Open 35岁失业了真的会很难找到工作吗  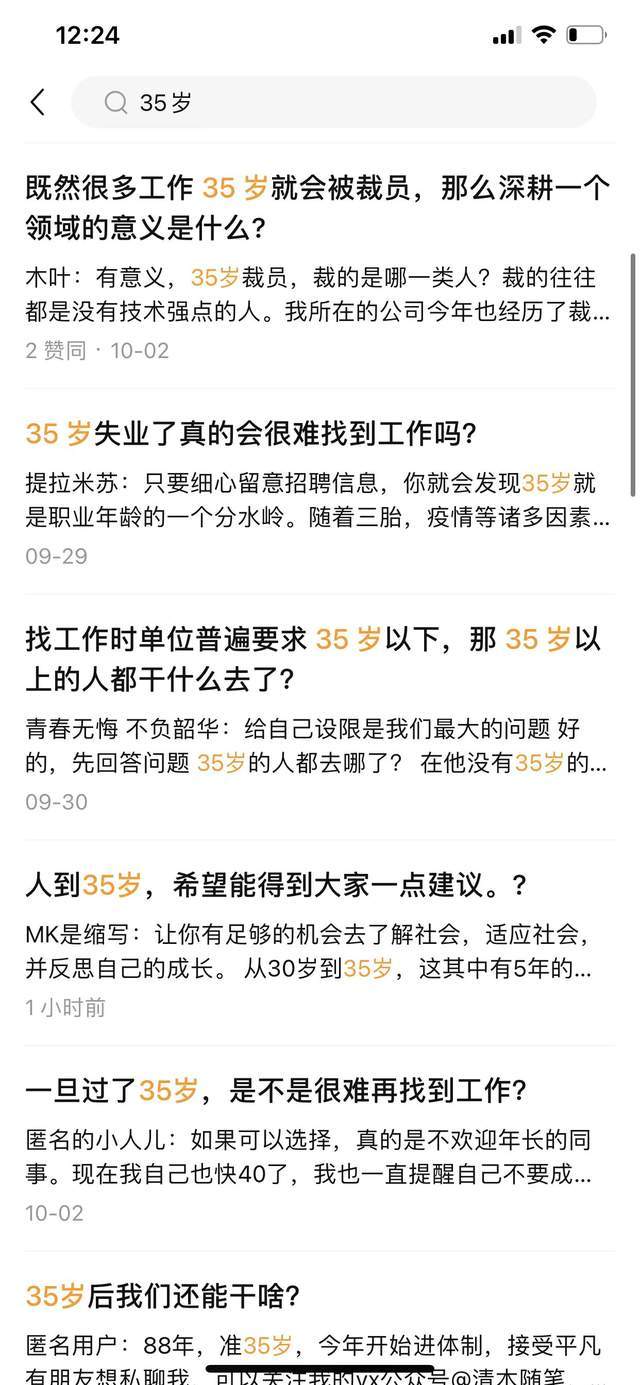[251, 433]
